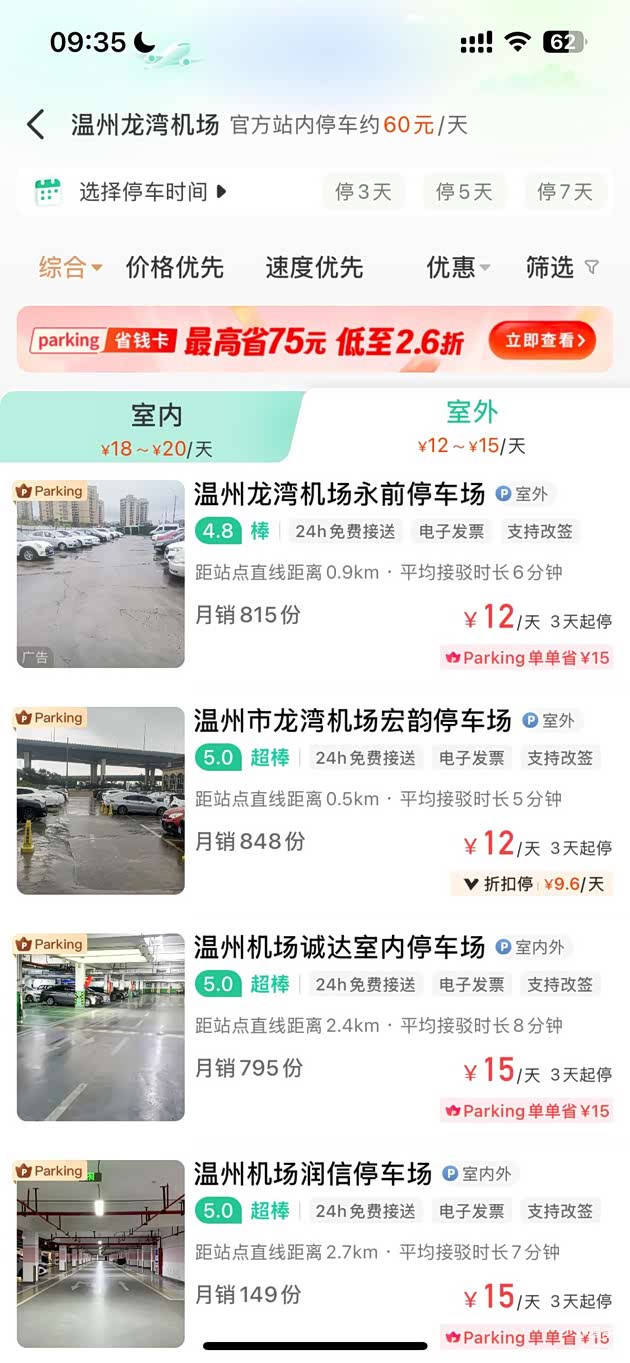The width and height of the screenshot is (630, 1363).
Task: View 温州机场诚达室内停车场 details
Action: 339,947
